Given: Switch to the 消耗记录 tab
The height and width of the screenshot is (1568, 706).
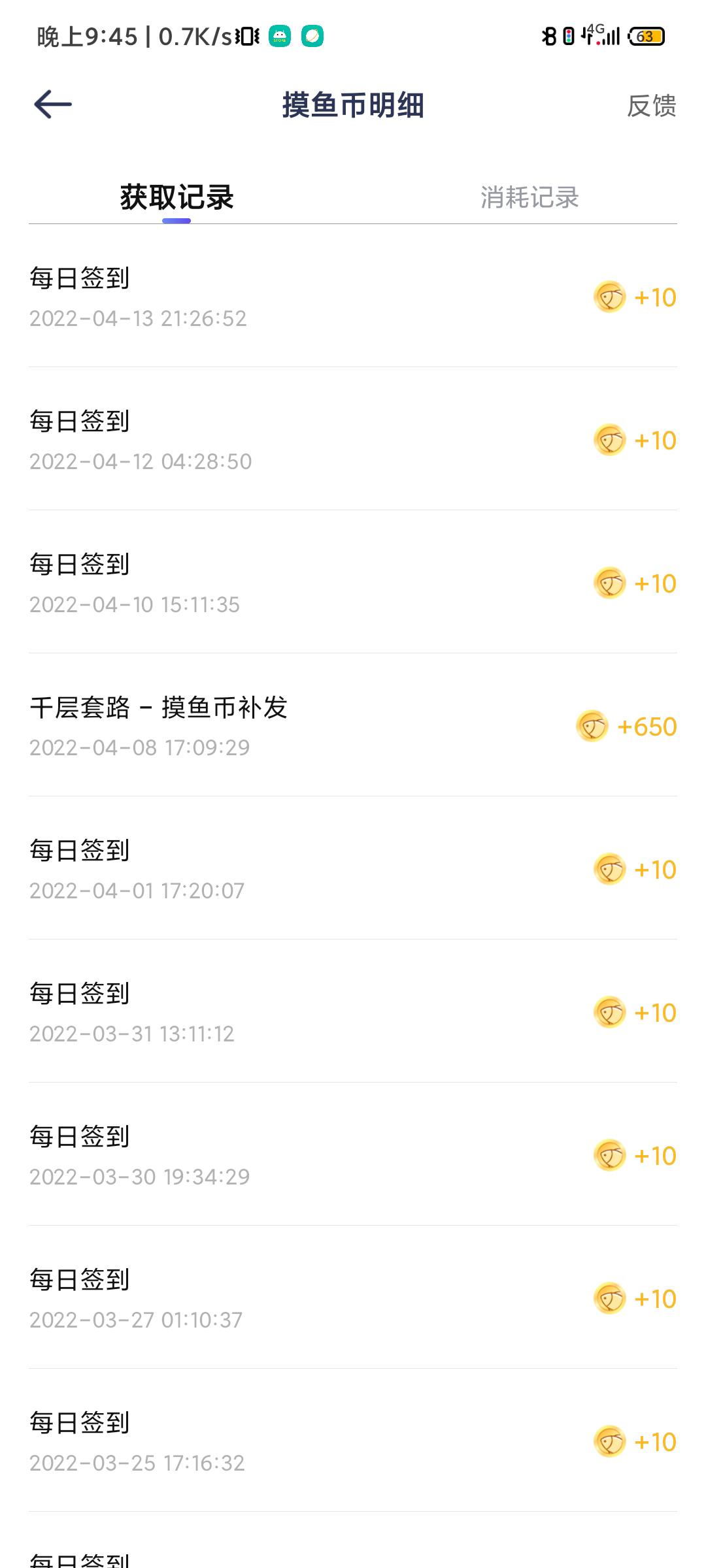Looking at the screenshot, I should [x=529, y=197].
